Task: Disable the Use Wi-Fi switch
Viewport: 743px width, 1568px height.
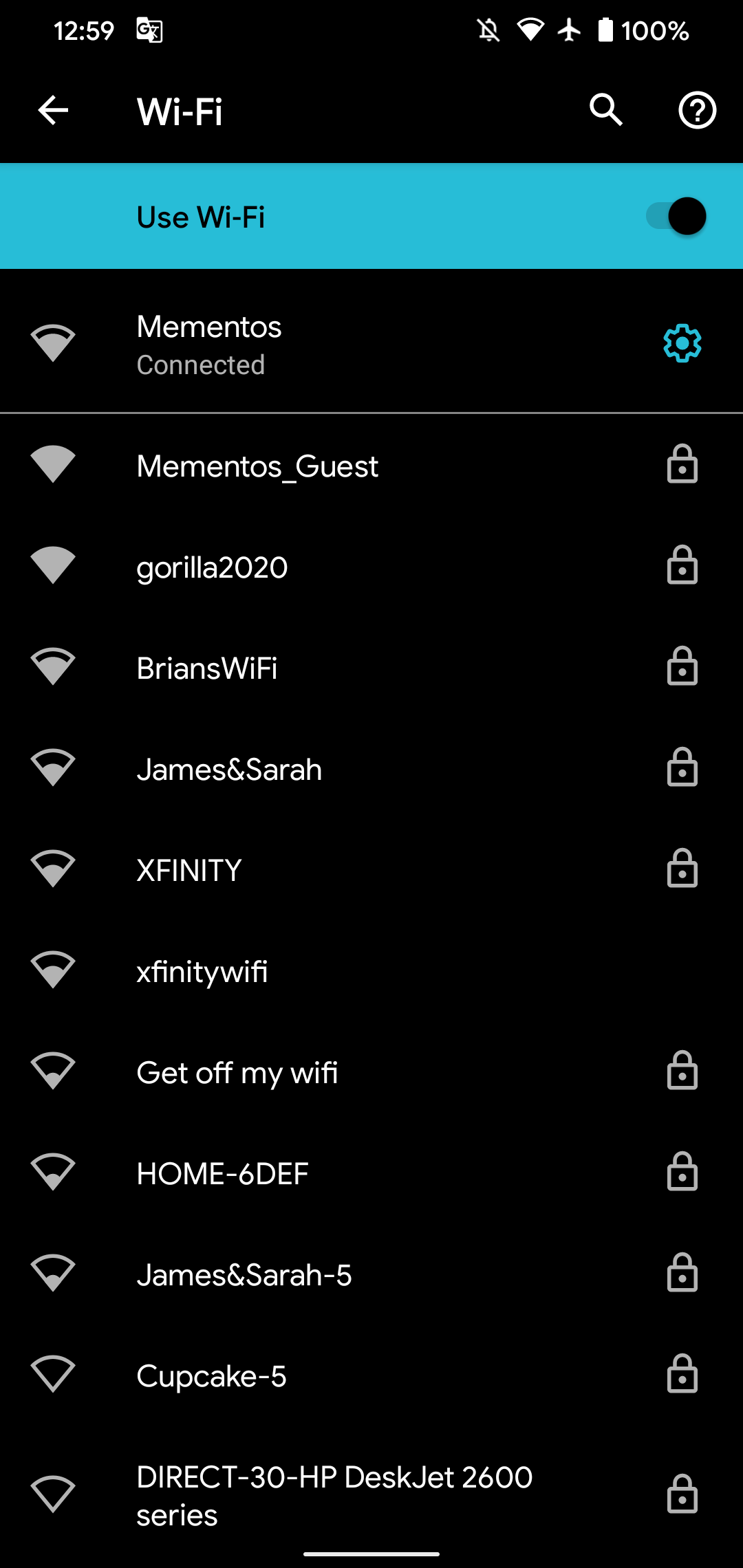Action: [x=675, y=215]
